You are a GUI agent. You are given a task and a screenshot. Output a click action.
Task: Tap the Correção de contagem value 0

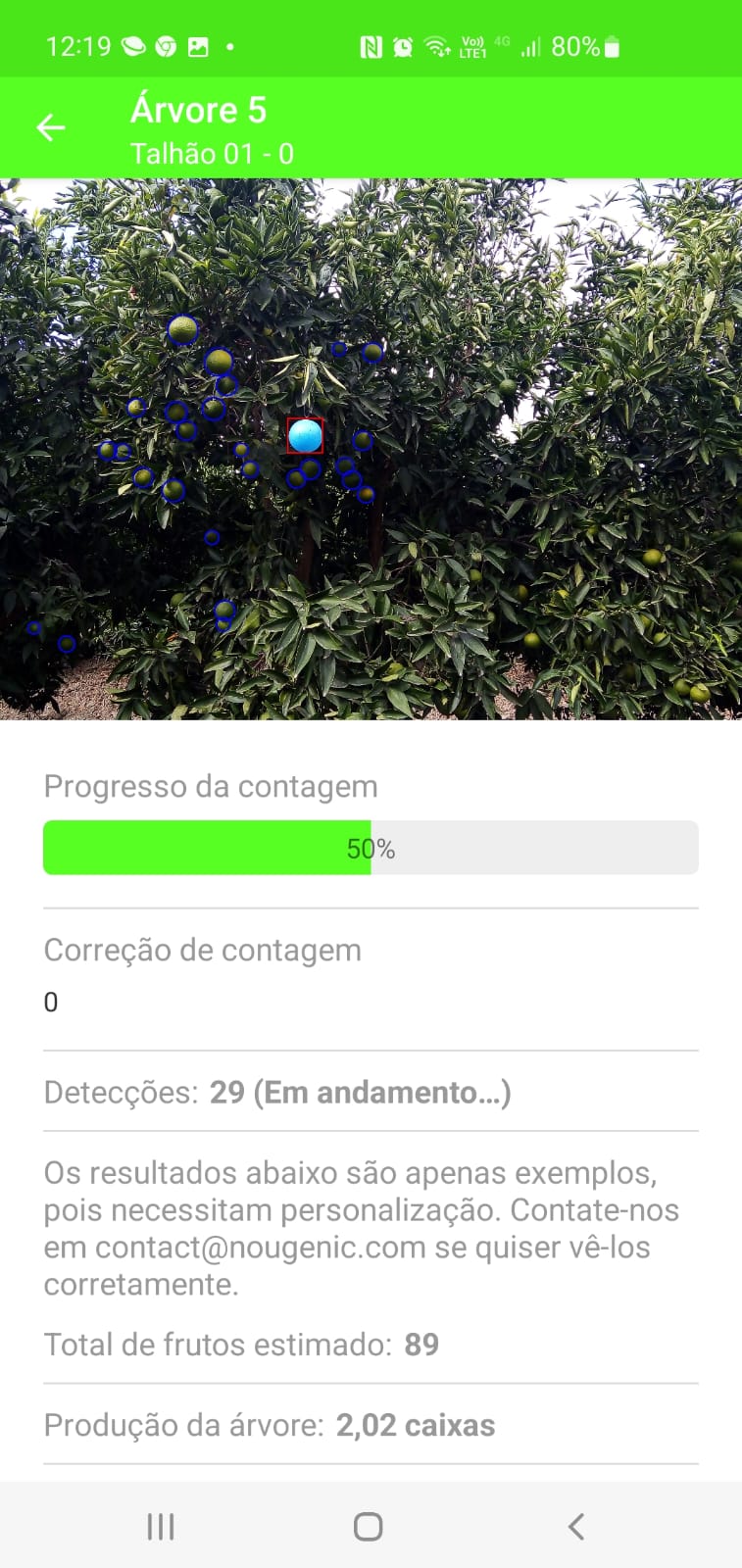[x=50, y=1002]
